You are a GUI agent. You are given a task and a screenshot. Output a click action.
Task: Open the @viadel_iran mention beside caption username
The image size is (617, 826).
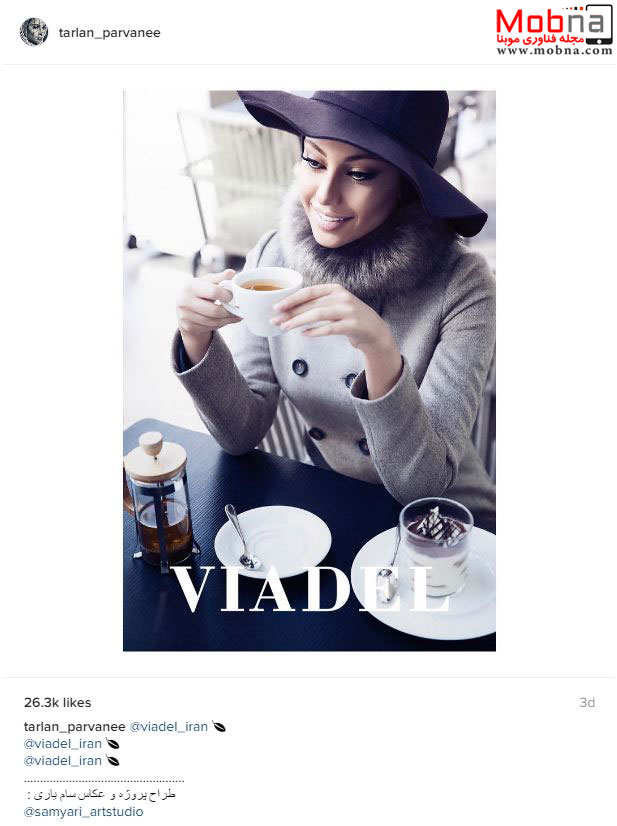pos(168,727)
